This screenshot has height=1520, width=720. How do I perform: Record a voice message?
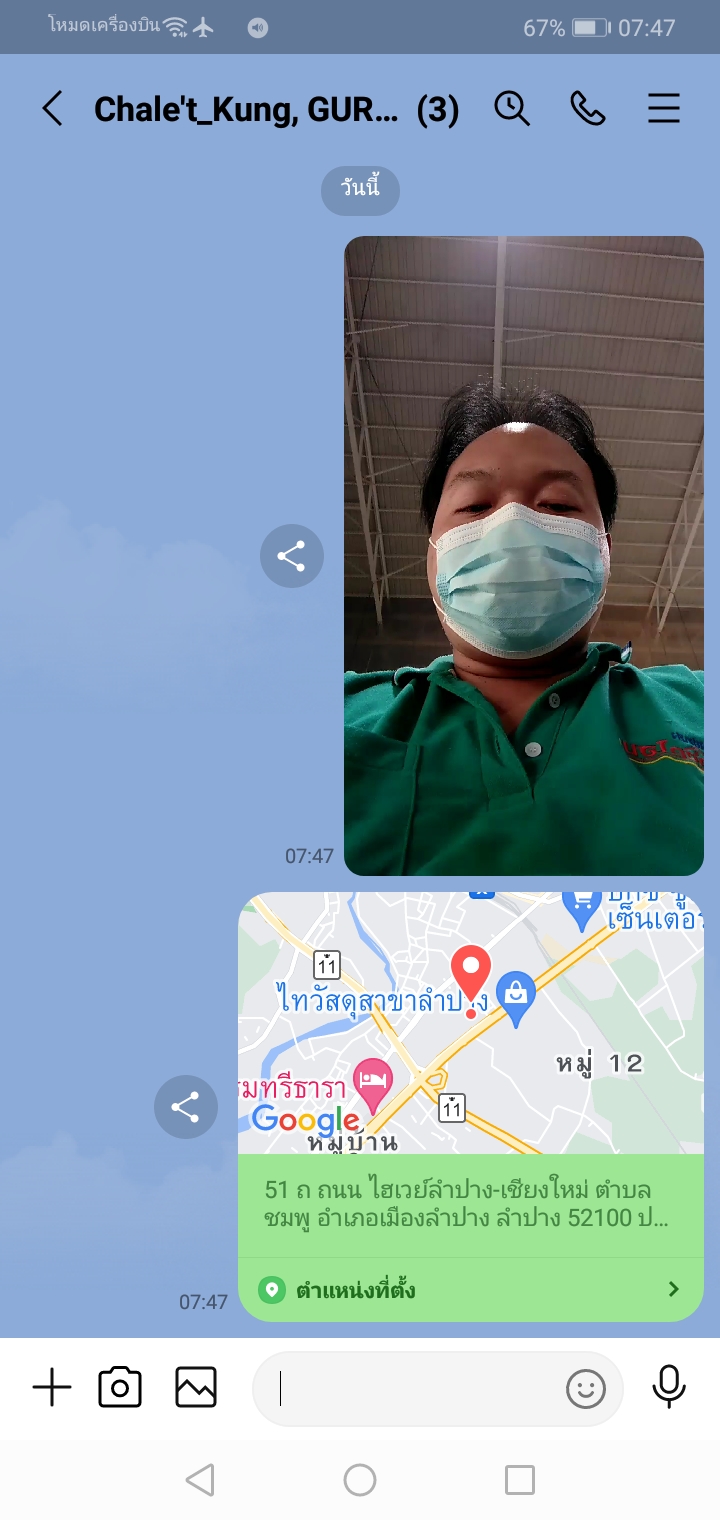click(669, 1388)
